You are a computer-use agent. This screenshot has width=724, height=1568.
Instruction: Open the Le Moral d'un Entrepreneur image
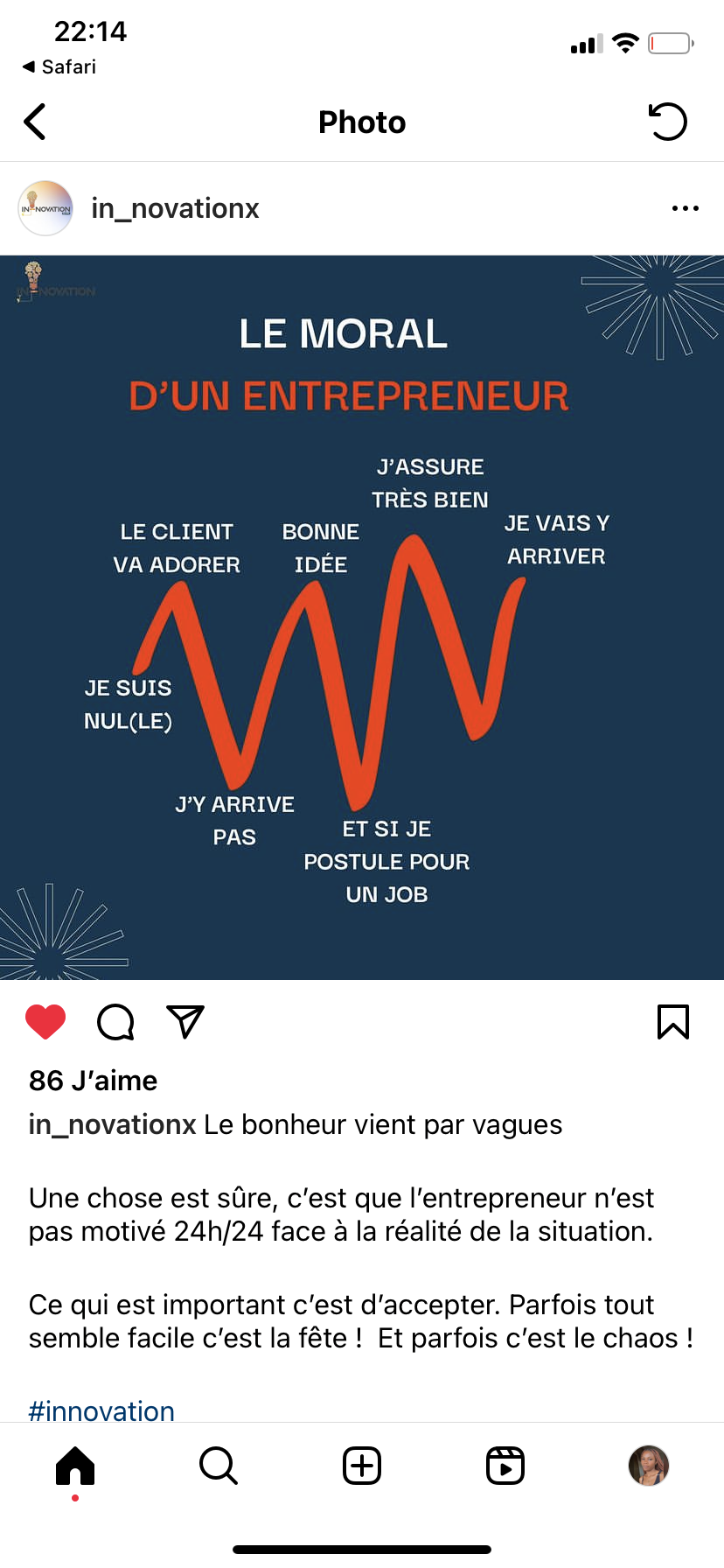pyautogui.click(x=362, y=617)
